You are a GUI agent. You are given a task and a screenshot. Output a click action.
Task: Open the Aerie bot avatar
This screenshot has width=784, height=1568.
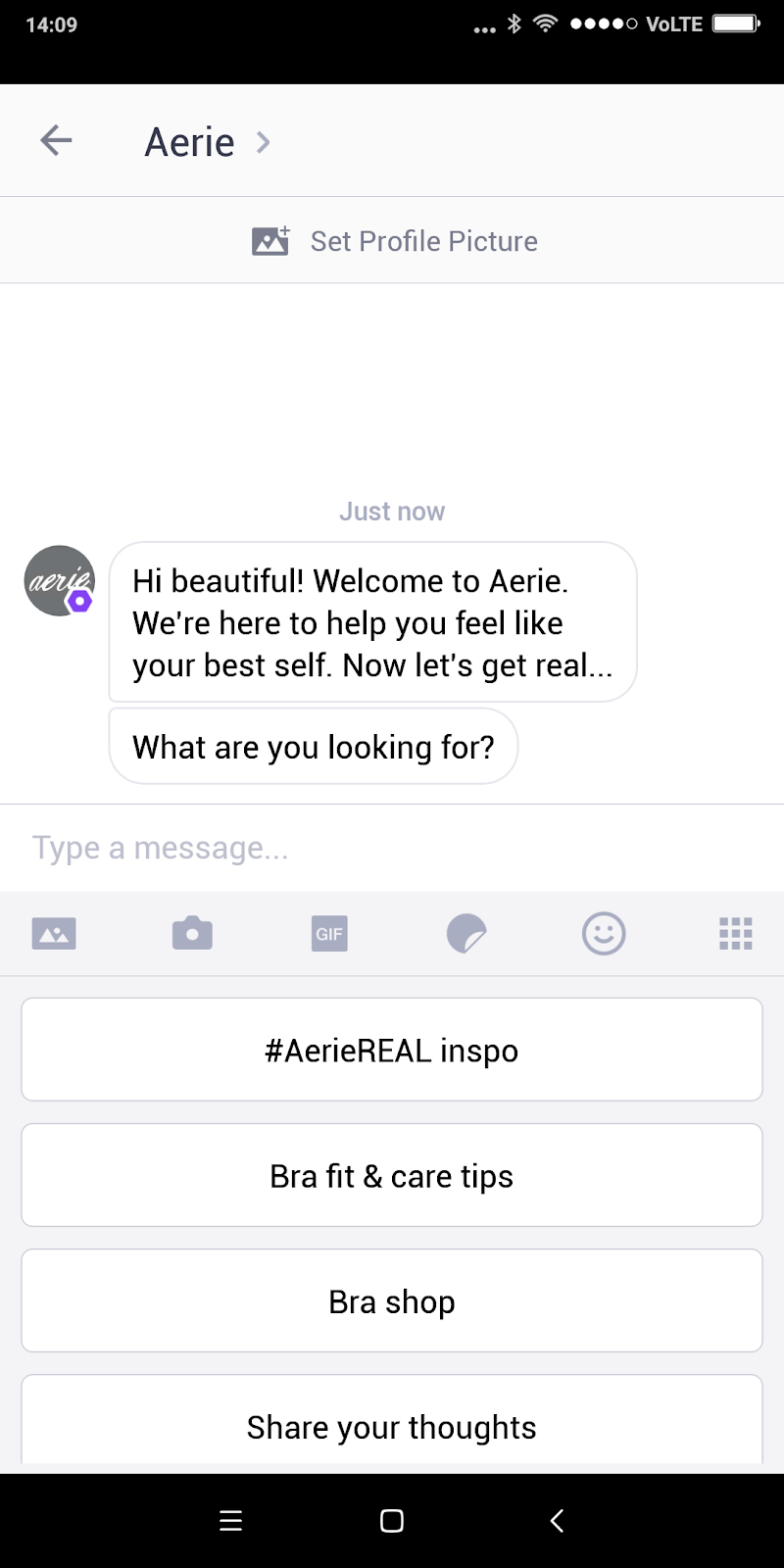click(59, 581)
